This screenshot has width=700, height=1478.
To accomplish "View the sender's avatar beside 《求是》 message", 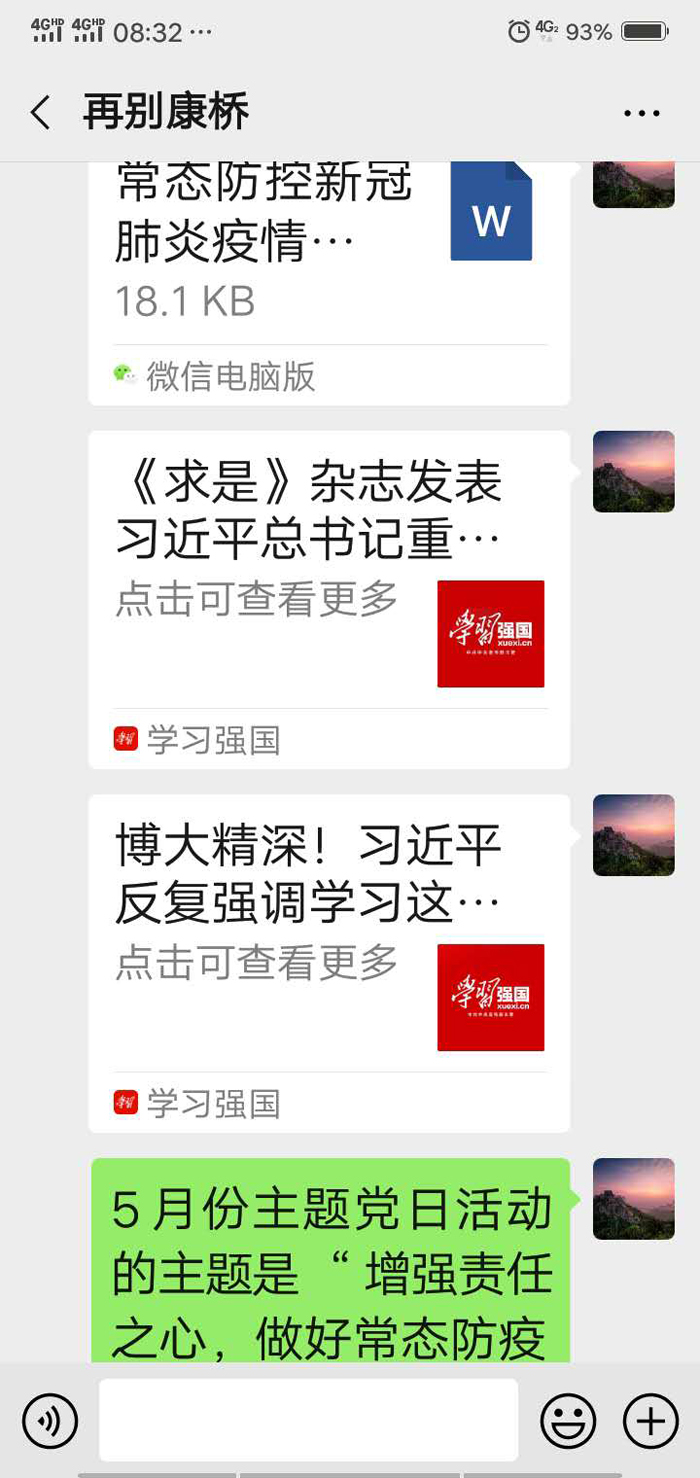I will coord(633,472).
